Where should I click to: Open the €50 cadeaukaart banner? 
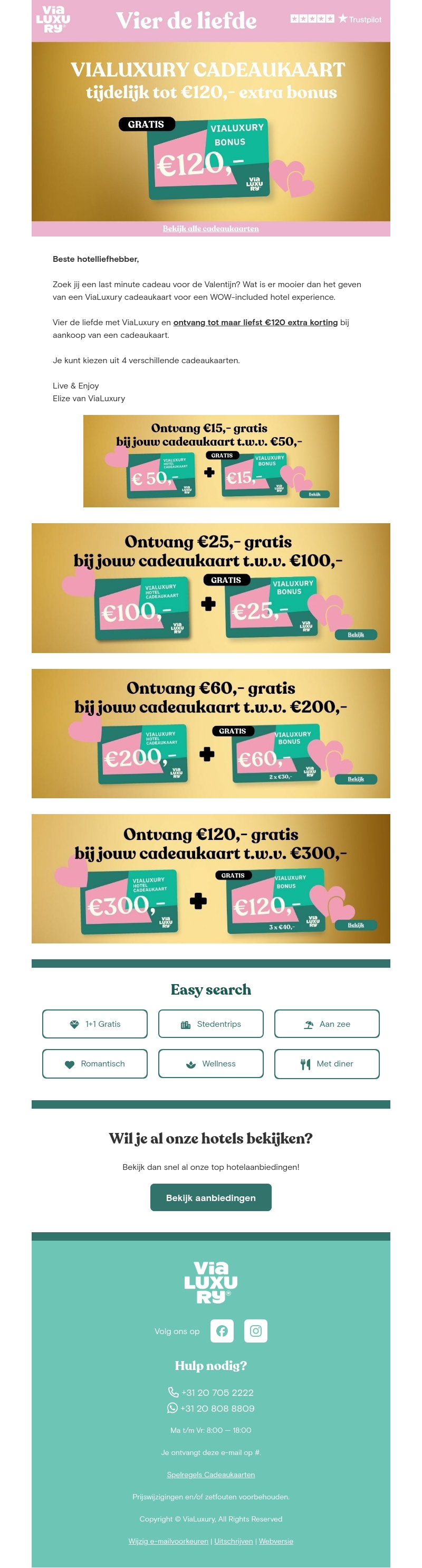[x=210, y=461]
